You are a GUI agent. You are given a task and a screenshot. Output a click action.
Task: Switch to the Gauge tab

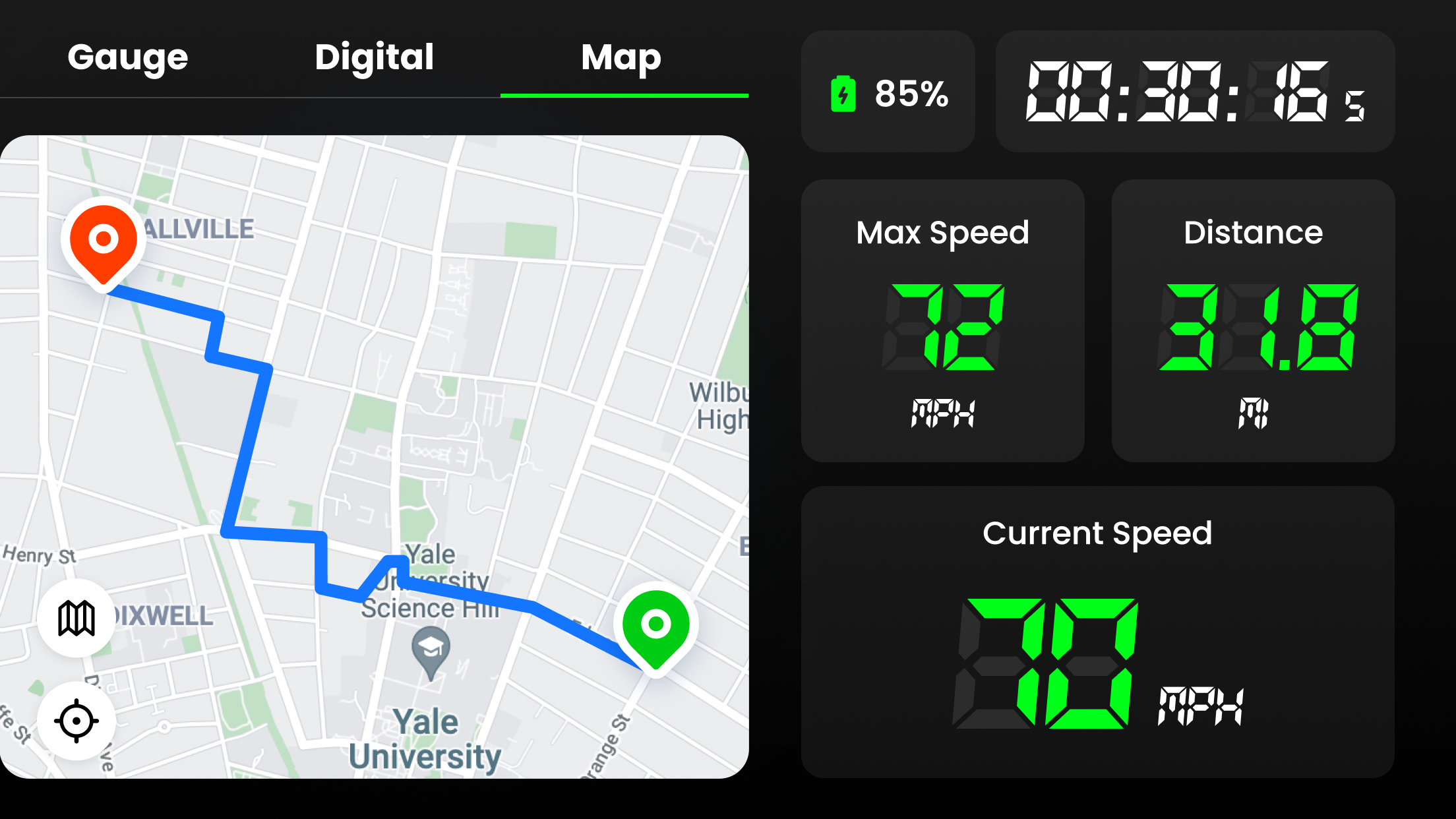point(128,58)
